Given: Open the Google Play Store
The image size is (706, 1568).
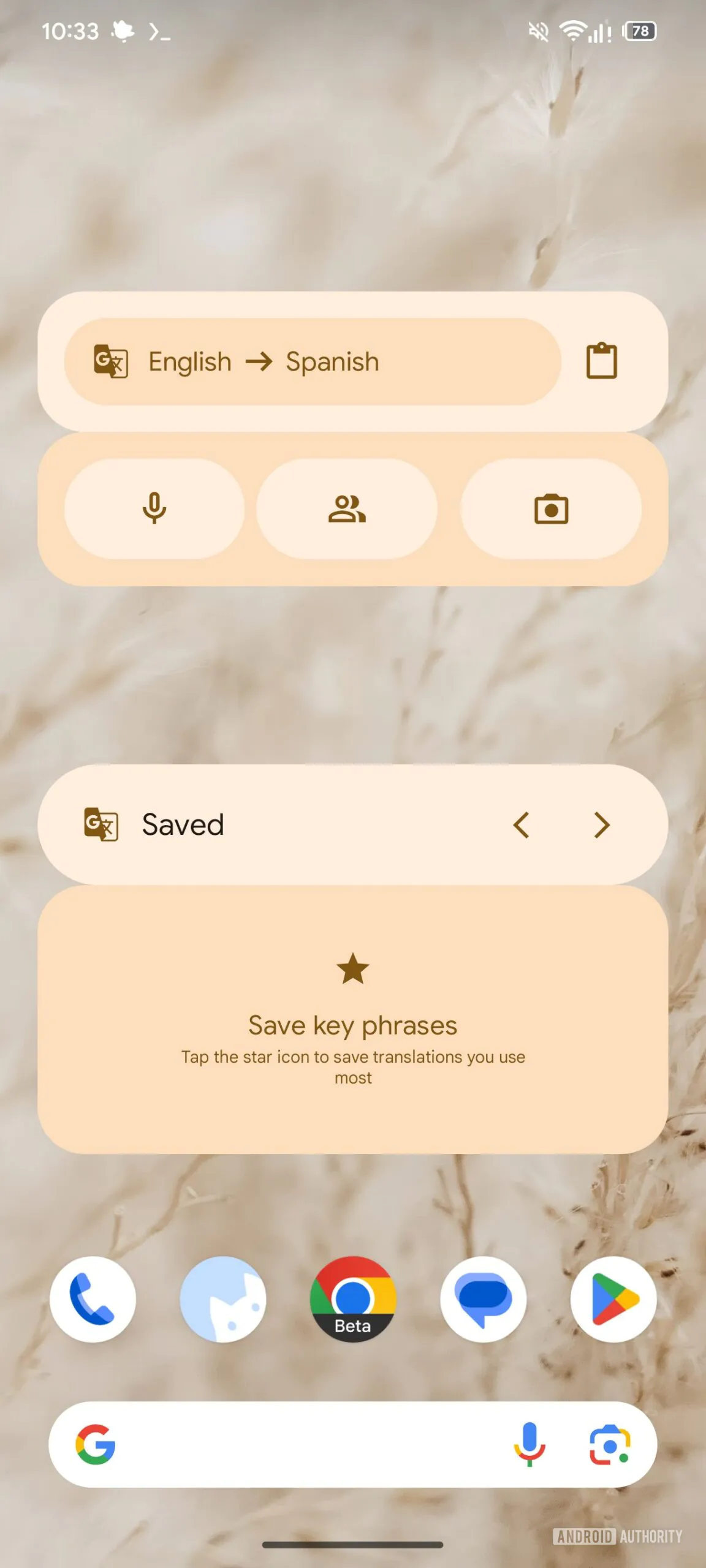Looking at the screenshot, I should 613,1298.
